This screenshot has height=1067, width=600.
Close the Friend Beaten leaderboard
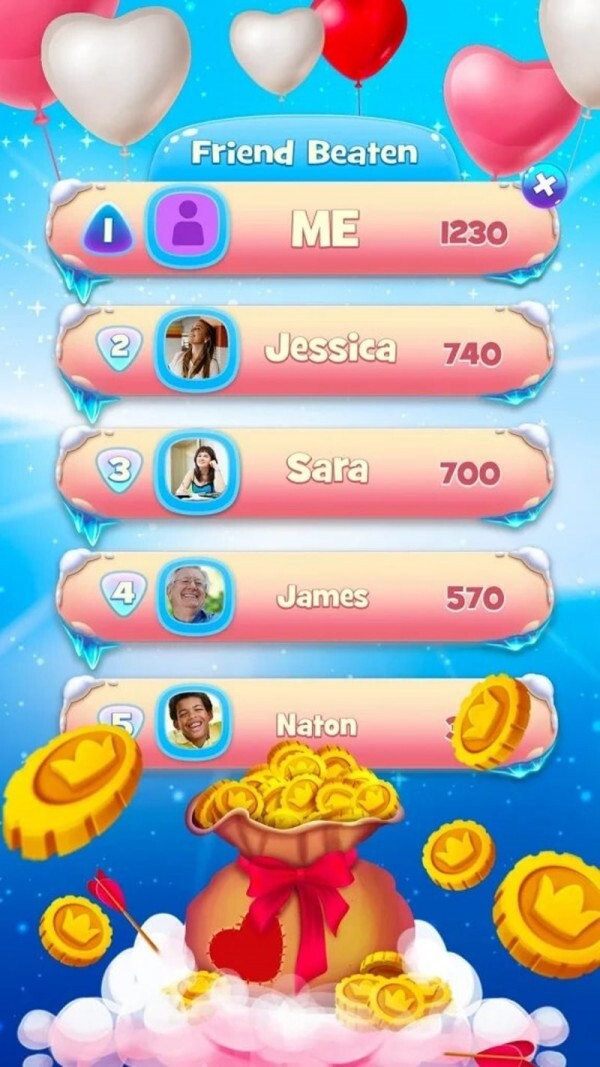(x=544, y=186)
